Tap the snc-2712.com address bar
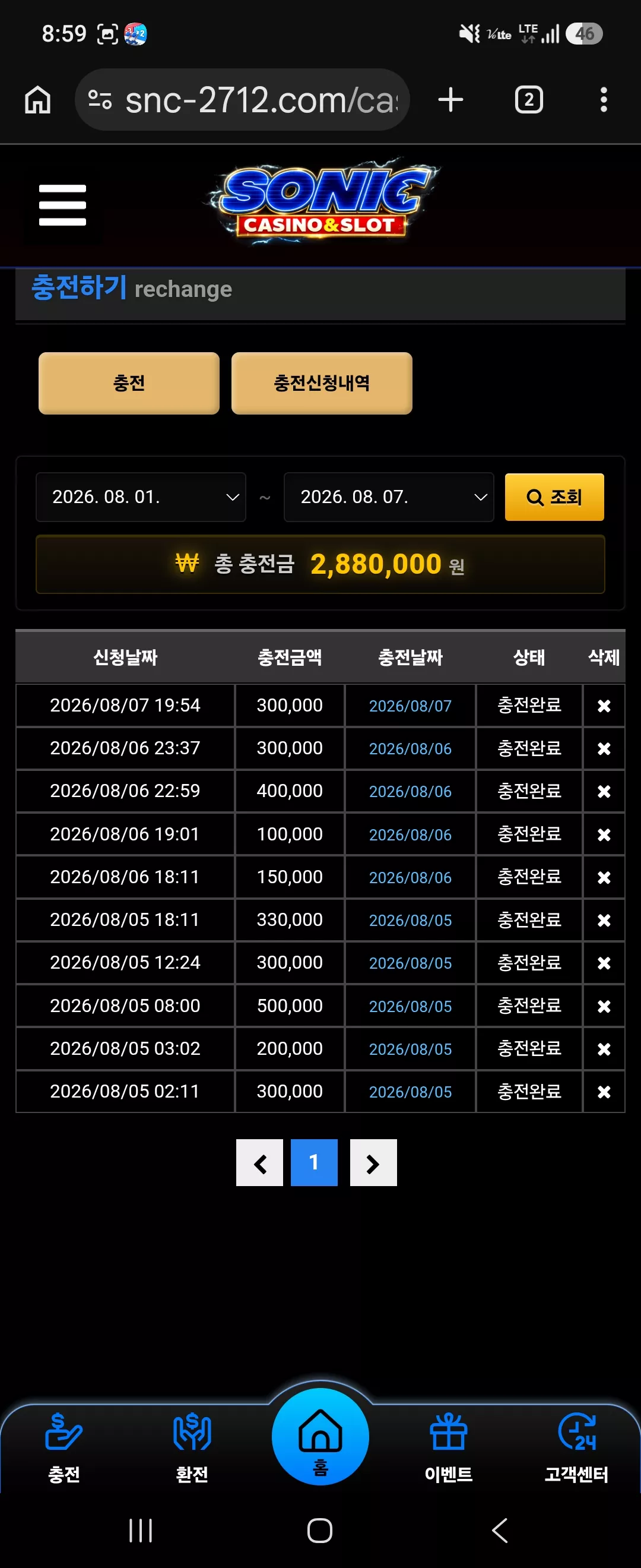The height and width of the screenshot is (1568, 641). [242, 100]
